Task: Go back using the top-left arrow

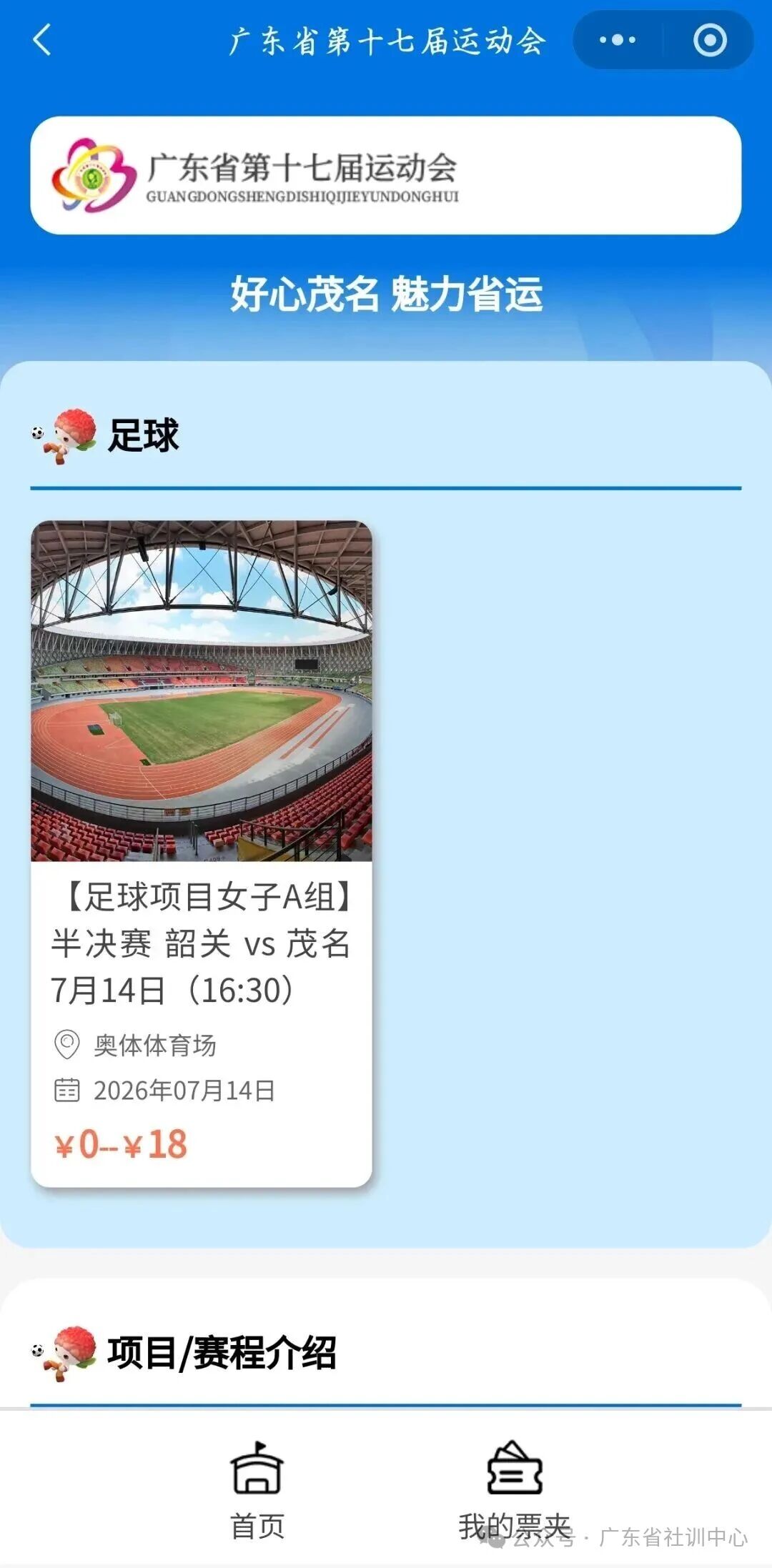Action: point(42,39)
